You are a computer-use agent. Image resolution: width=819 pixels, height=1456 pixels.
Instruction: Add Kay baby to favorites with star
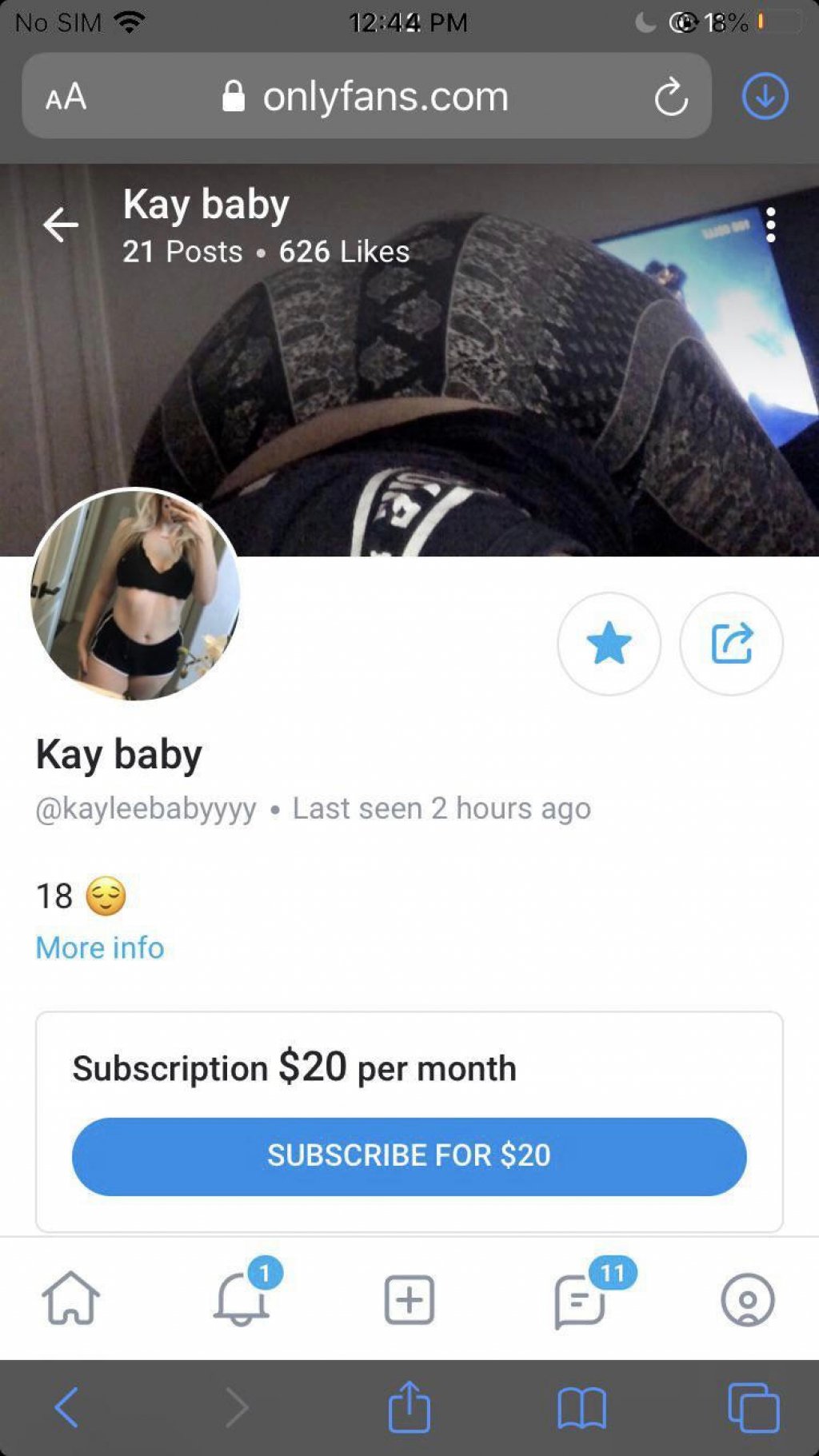609,644
